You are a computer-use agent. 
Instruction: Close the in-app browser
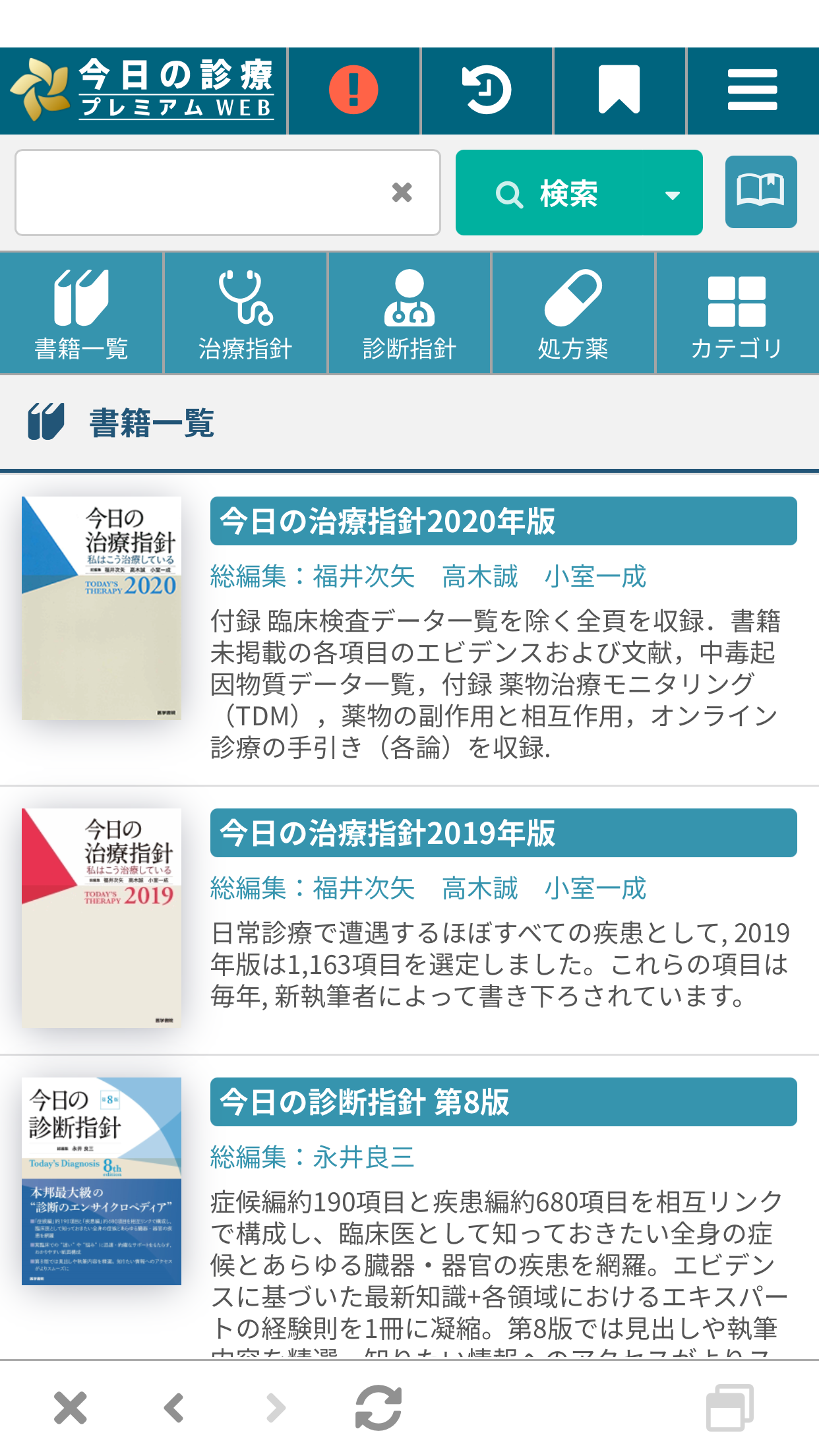[x=71, y=1408]
